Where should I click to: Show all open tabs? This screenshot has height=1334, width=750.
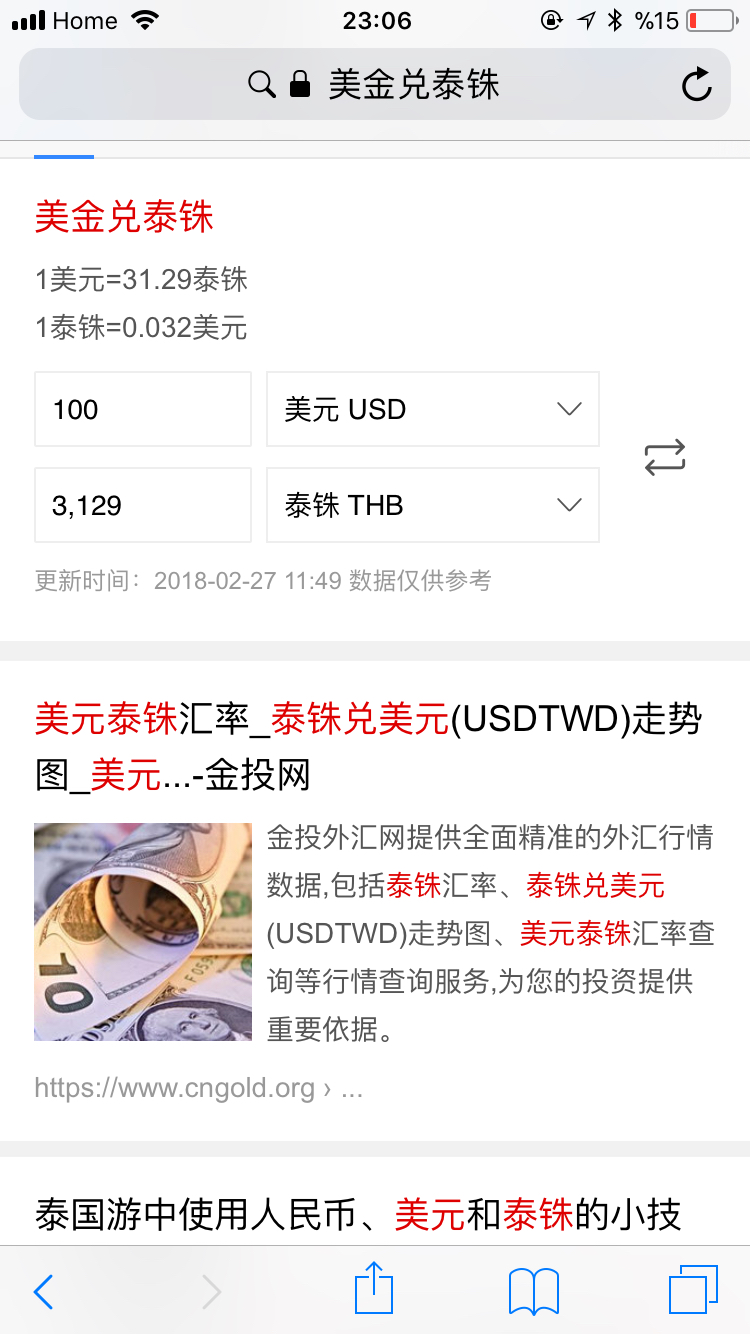(x=693, y=1290)
